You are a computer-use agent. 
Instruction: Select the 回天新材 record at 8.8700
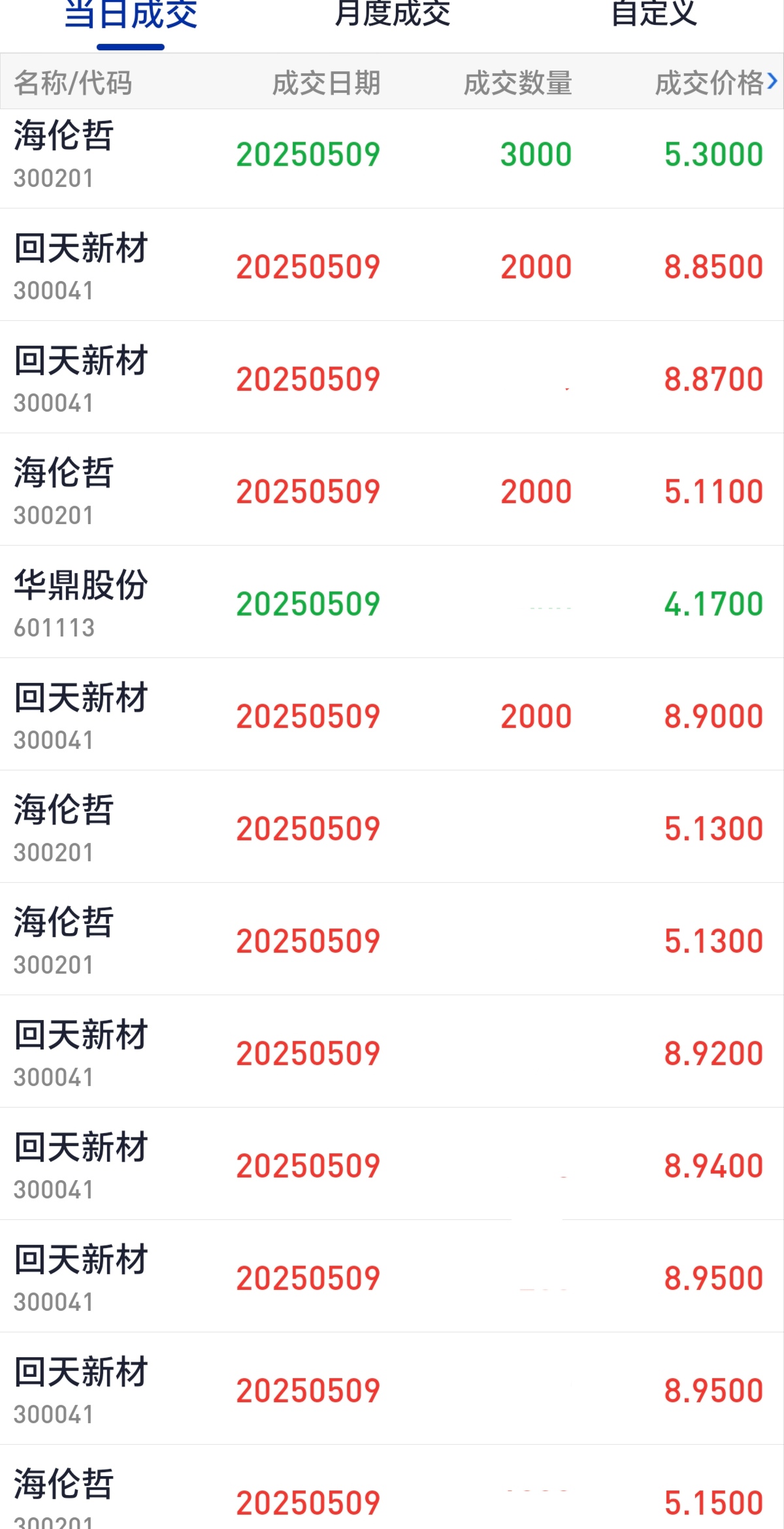coord(392,378)
